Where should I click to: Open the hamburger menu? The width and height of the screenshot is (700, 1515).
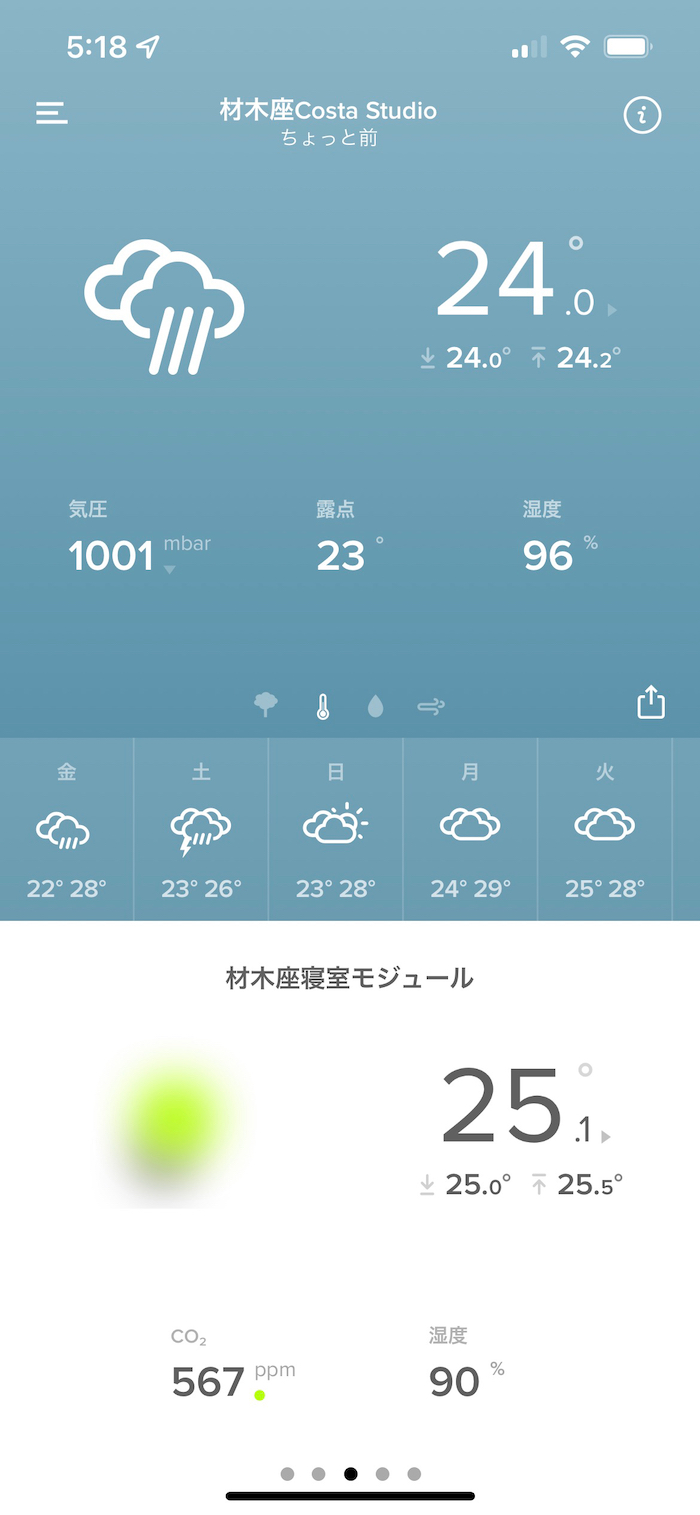pos(52,113)
